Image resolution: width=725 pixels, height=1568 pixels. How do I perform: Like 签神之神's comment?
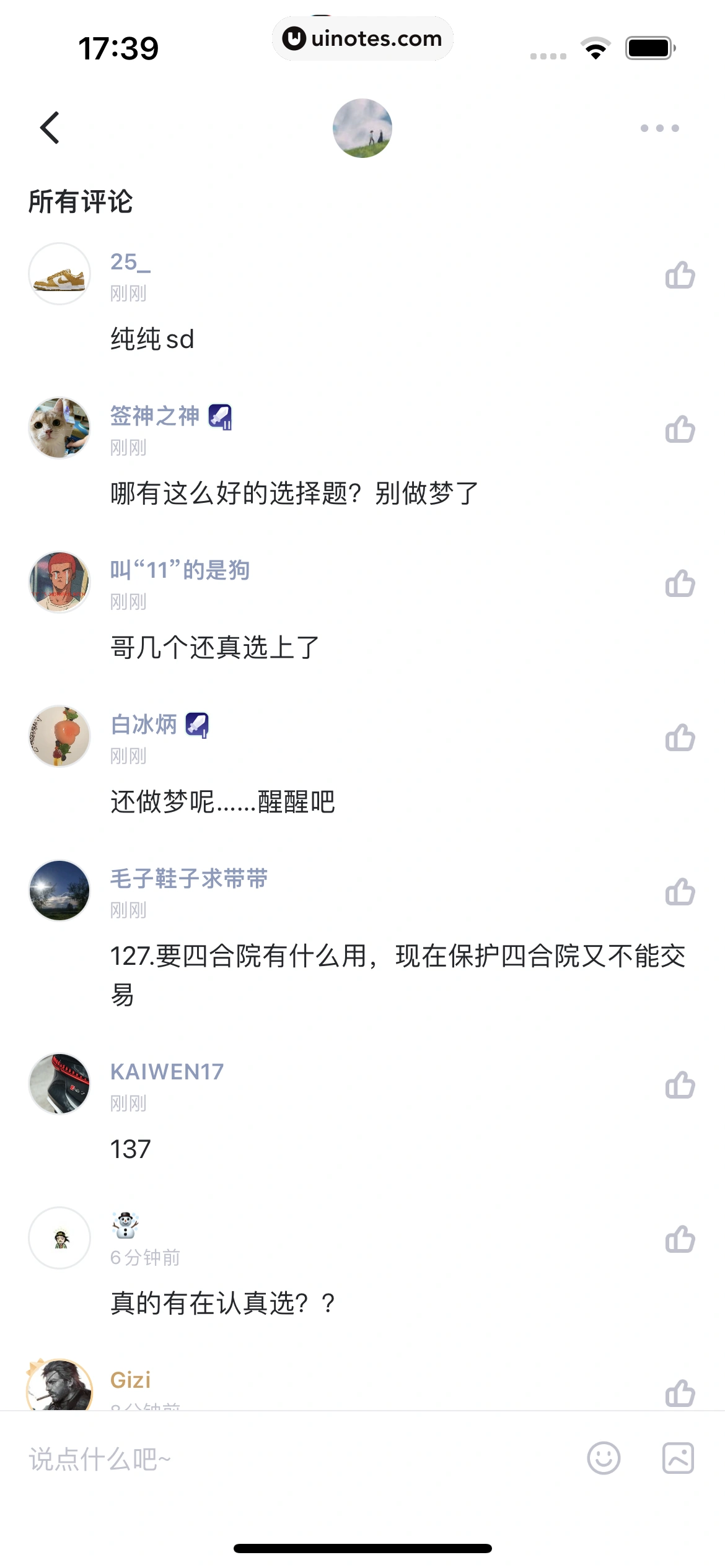tap(680, 429)
